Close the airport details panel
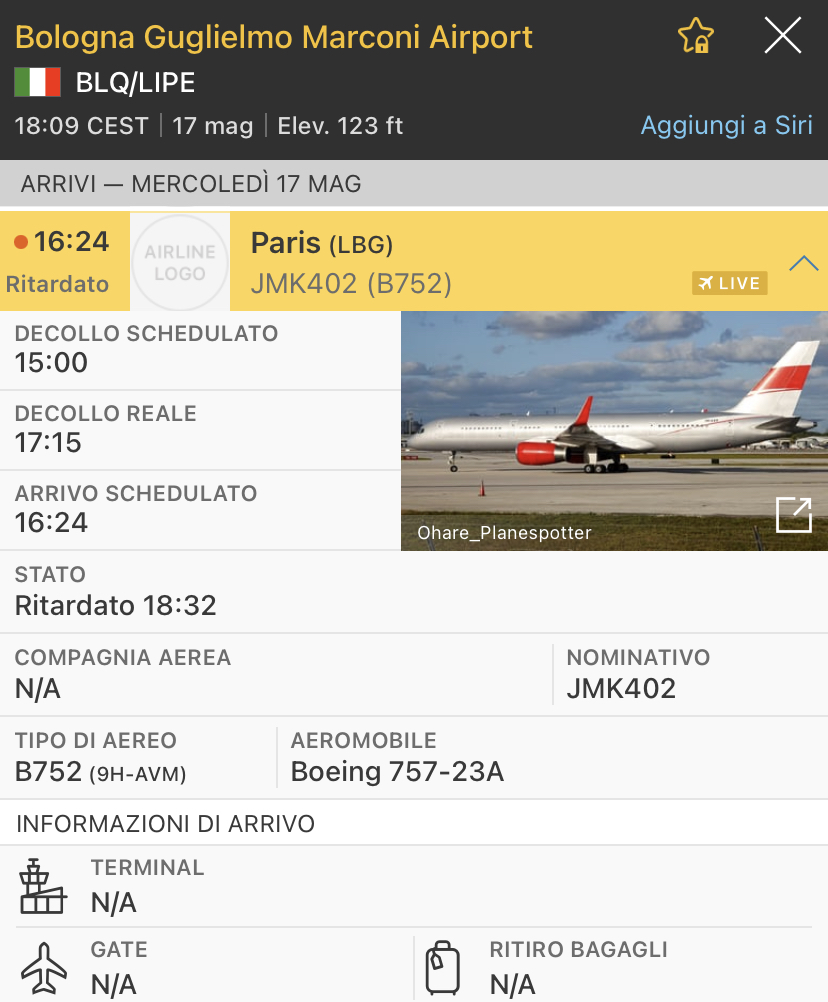828x1002 pixels. [x=782, y=37]
